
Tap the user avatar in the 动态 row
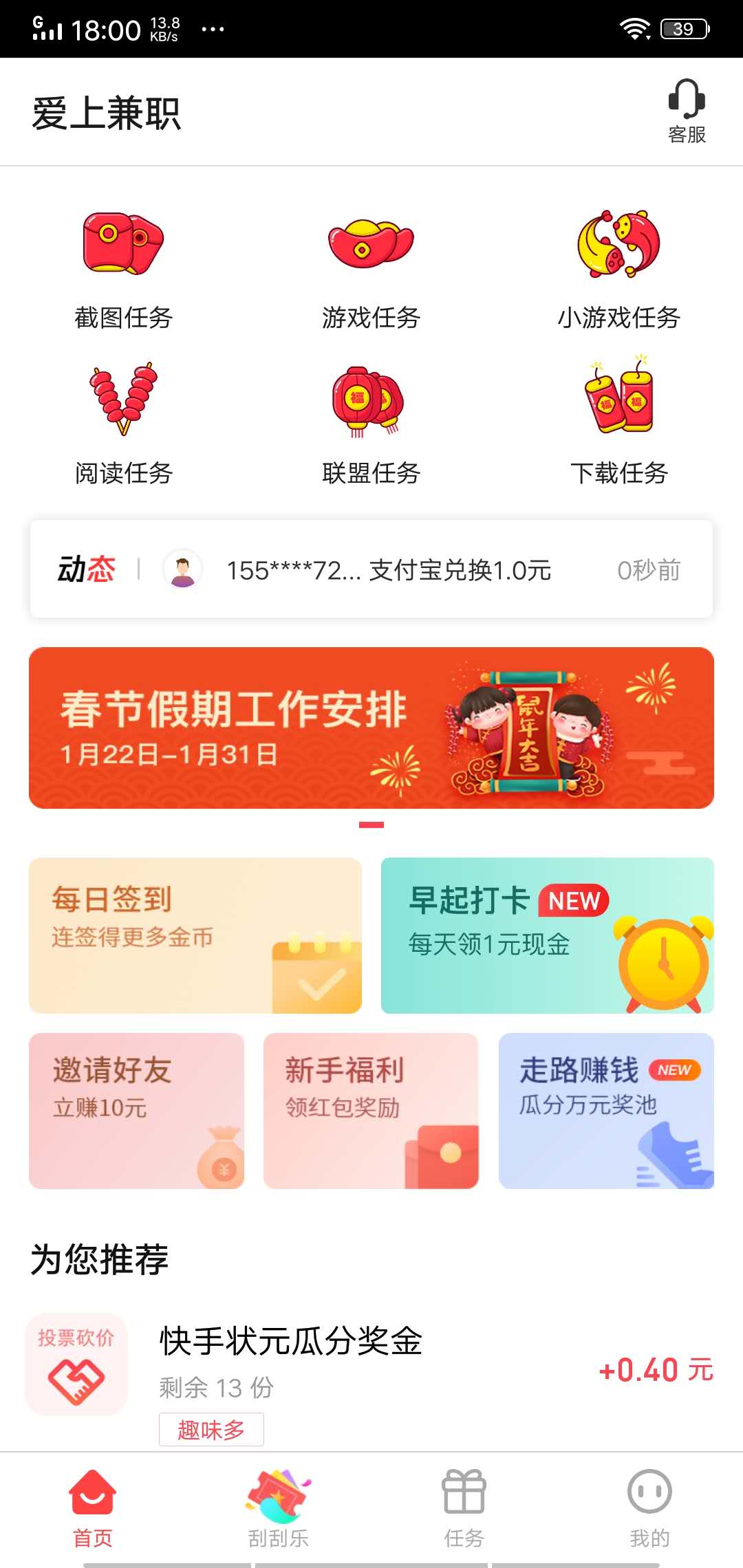point(184,569)
